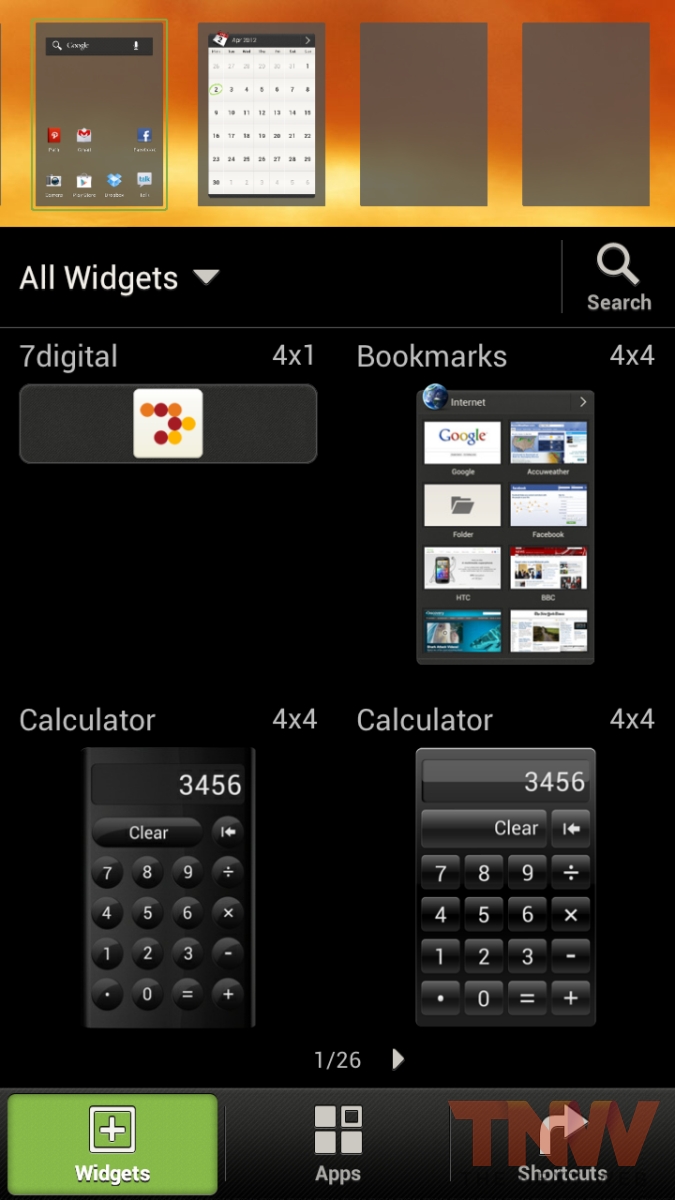Select the home screen panel with Google search

pyautogui.click(x=100, y=115)
